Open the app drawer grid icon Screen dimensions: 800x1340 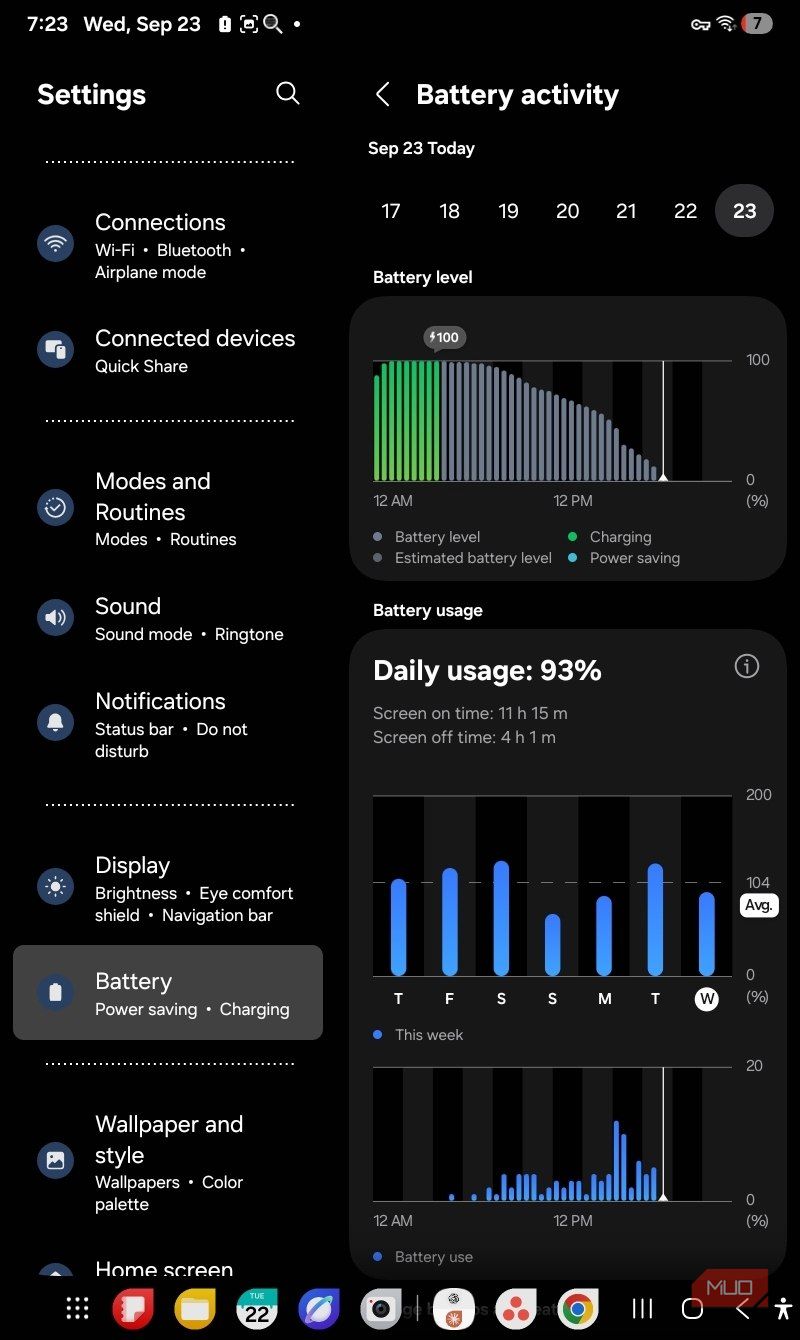coord(77,1308)
